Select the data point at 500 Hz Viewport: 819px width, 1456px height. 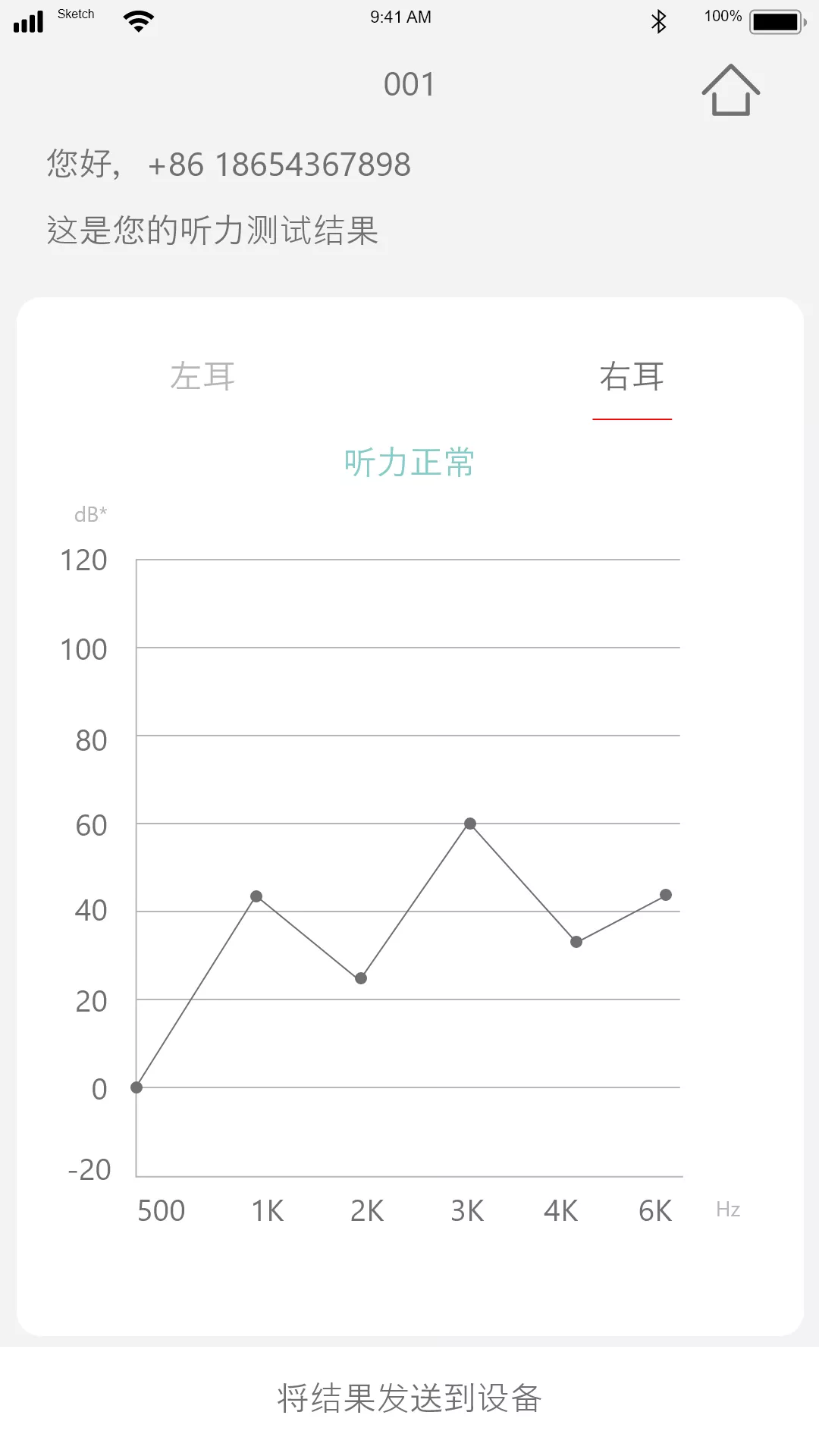(x=135, y=1086)
